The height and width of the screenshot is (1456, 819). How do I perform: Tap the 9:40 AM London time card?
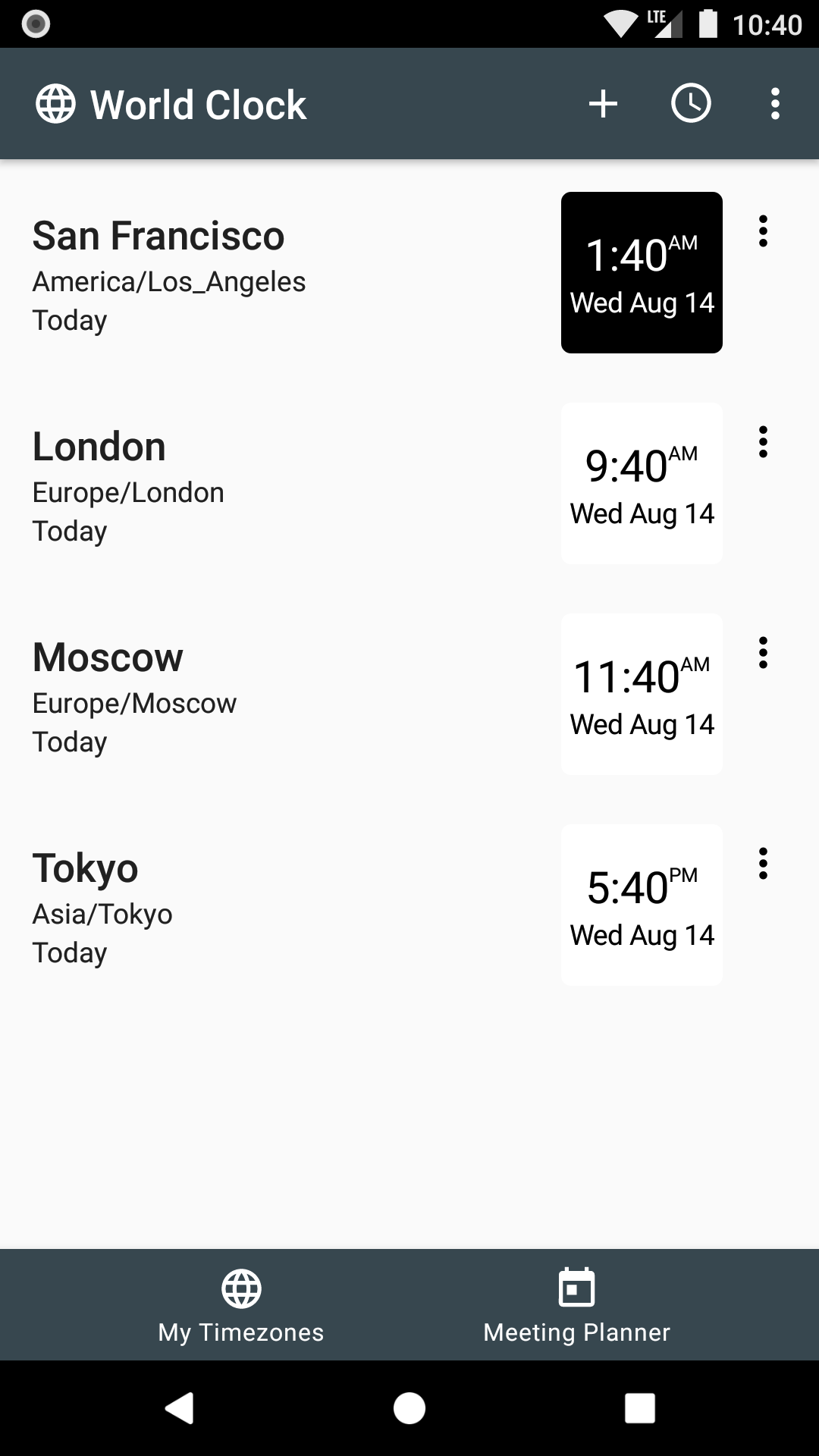click(x=642, y=483)
